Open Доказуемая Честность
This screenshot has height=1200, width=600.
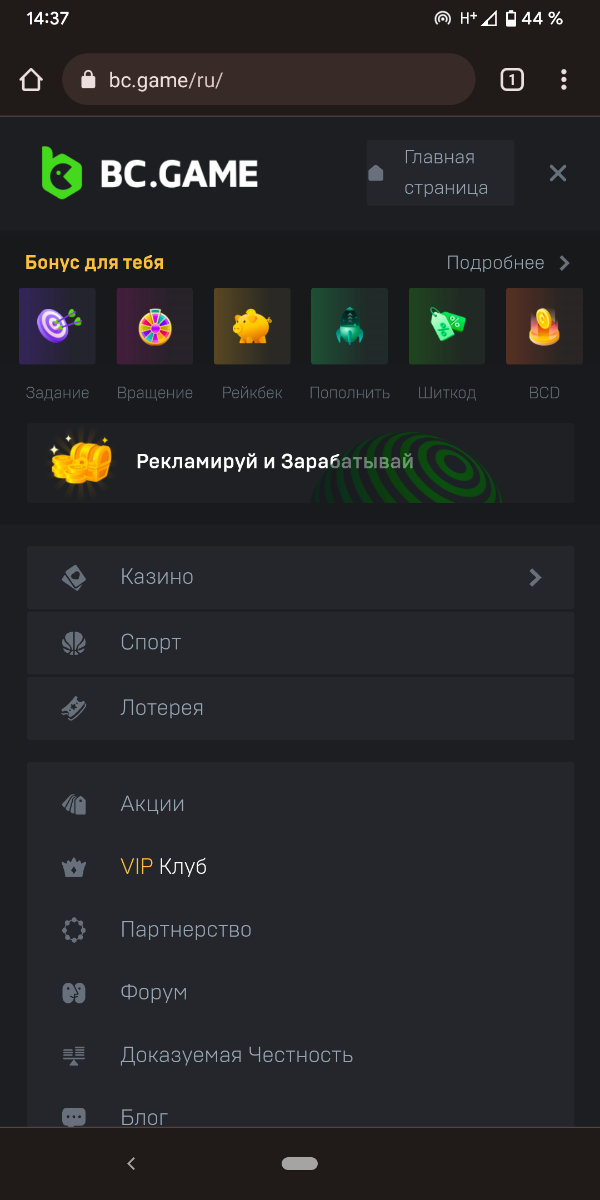pos(236,1055)
